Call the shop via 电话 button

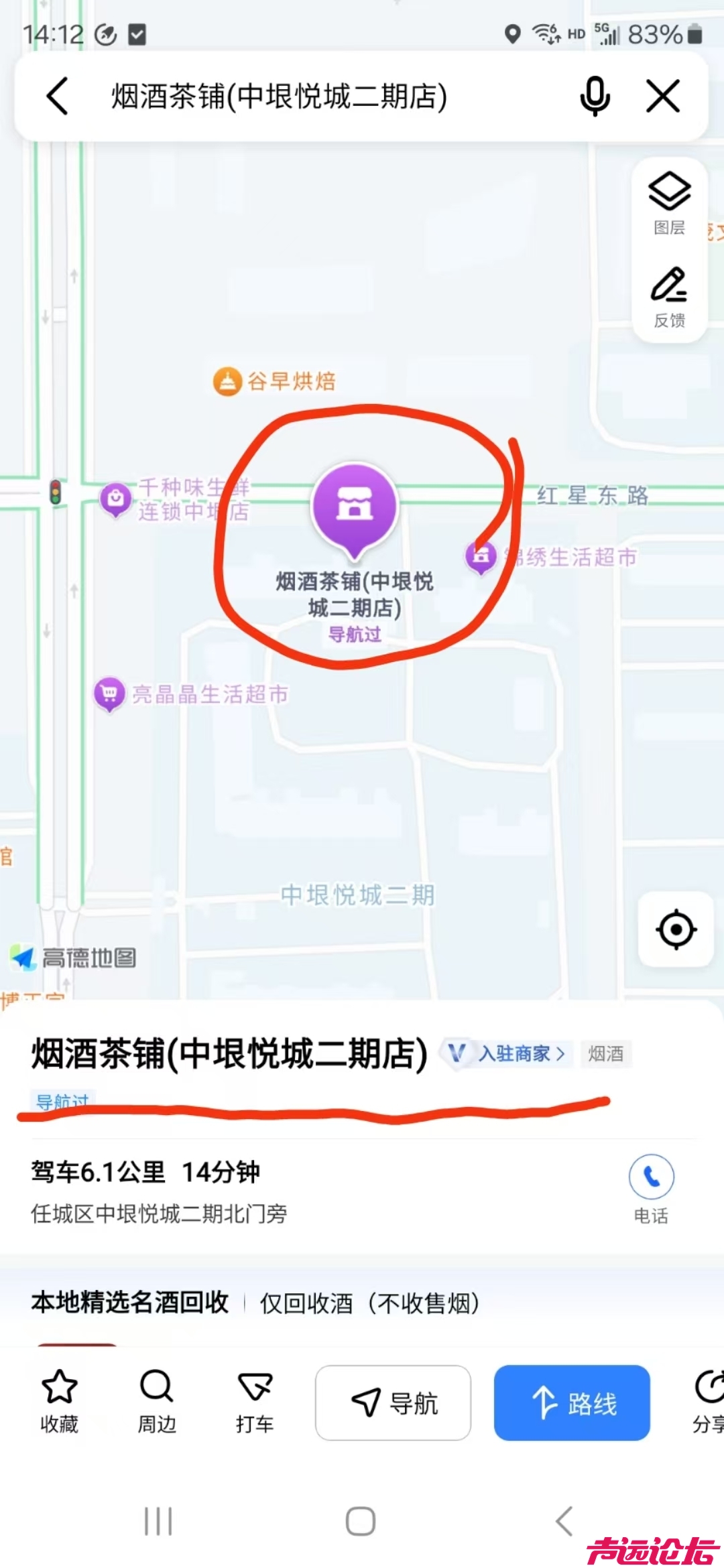coord(651,1187)
